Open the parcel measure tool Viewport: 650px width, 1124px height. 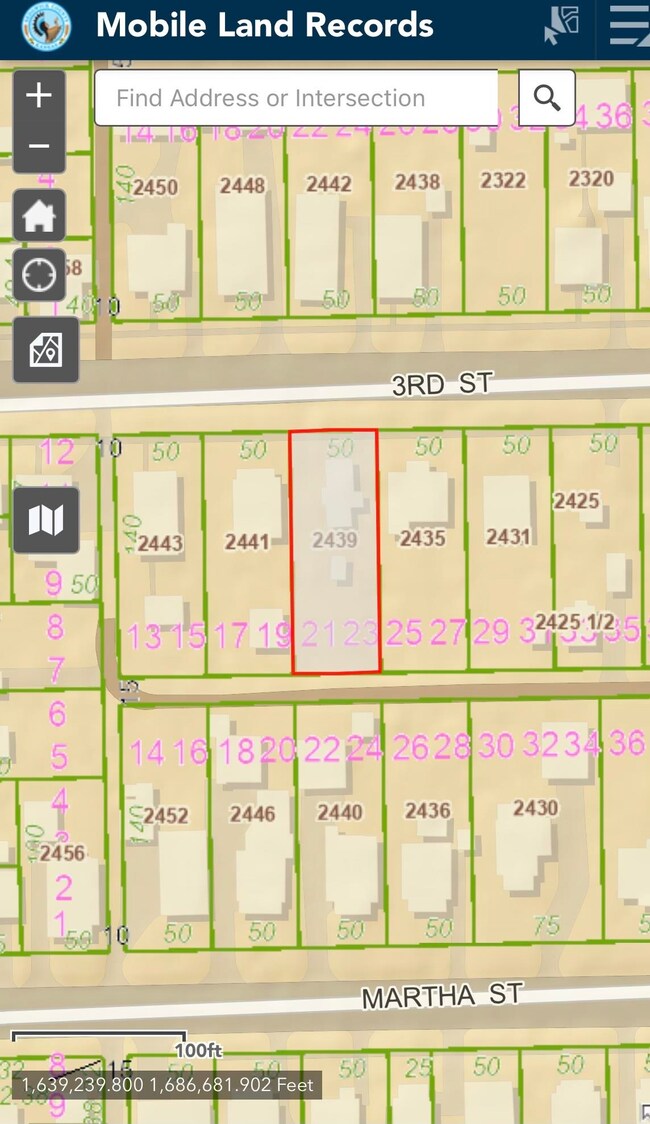pyautogui.click(x=45, y=350)
